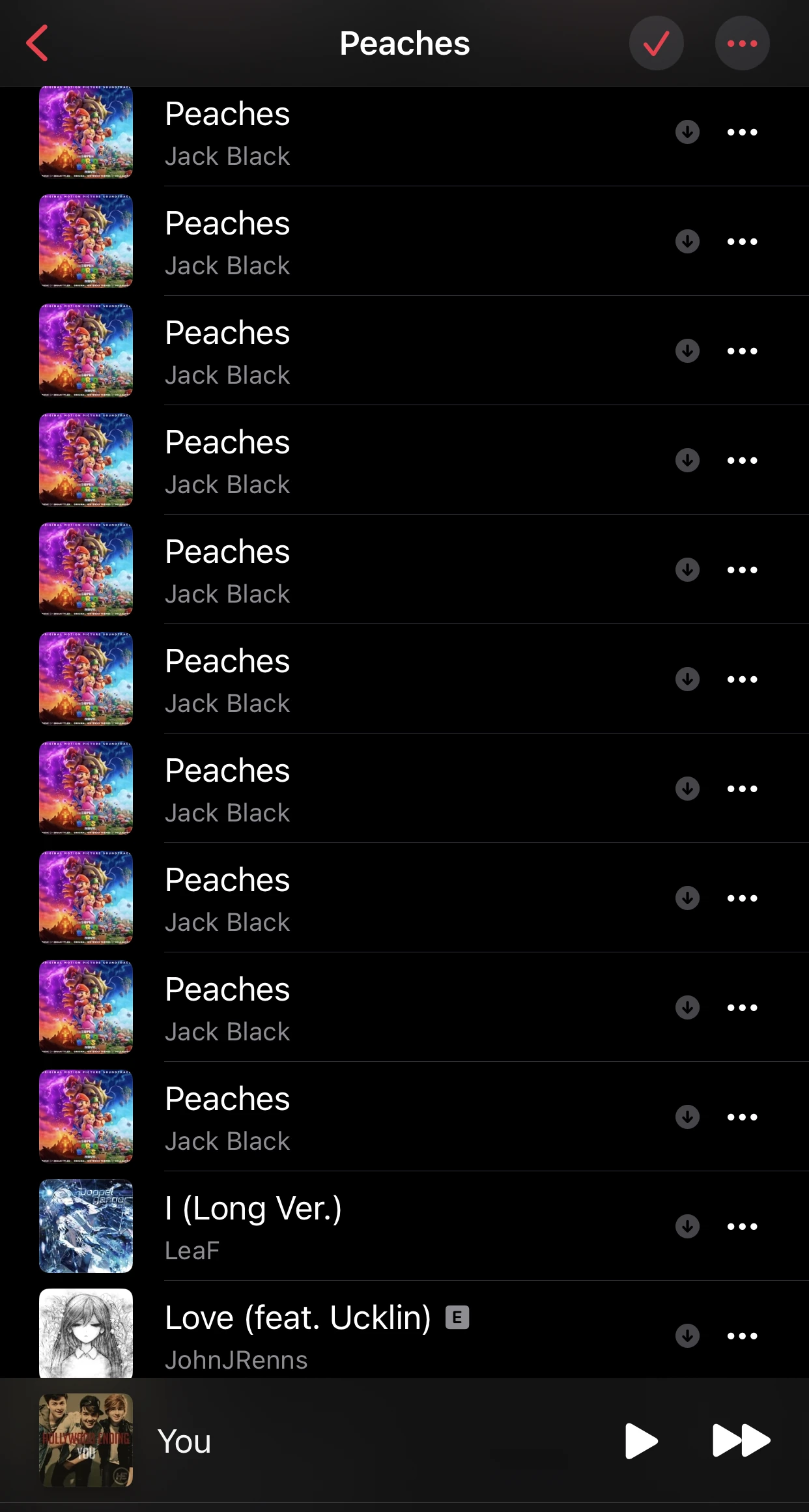Open the playlist's more options menu in header
Image resolution: width=809 pixels, height=1512 pixels.
[x=742, y=43]
